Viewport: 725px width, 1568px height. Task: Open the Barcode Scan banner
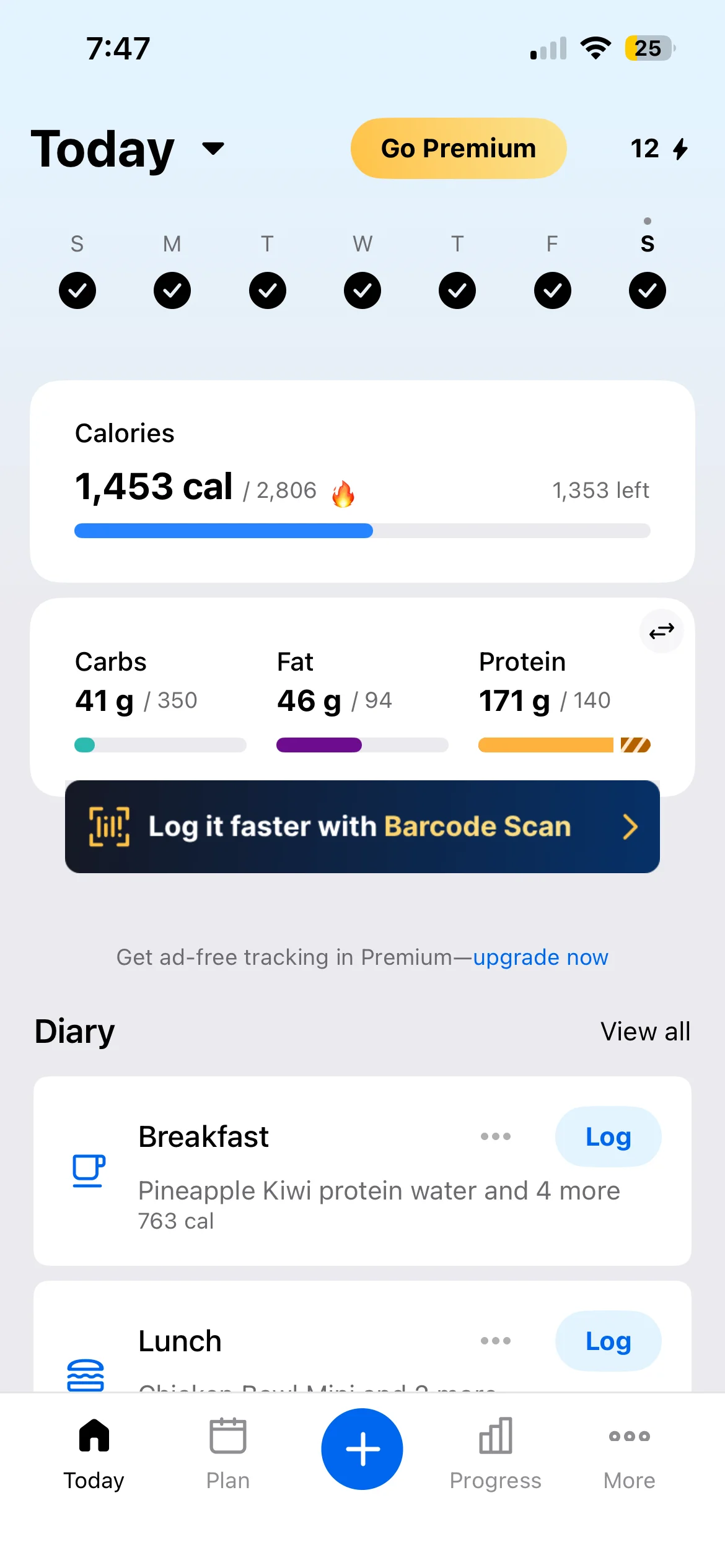coord(362,826)
